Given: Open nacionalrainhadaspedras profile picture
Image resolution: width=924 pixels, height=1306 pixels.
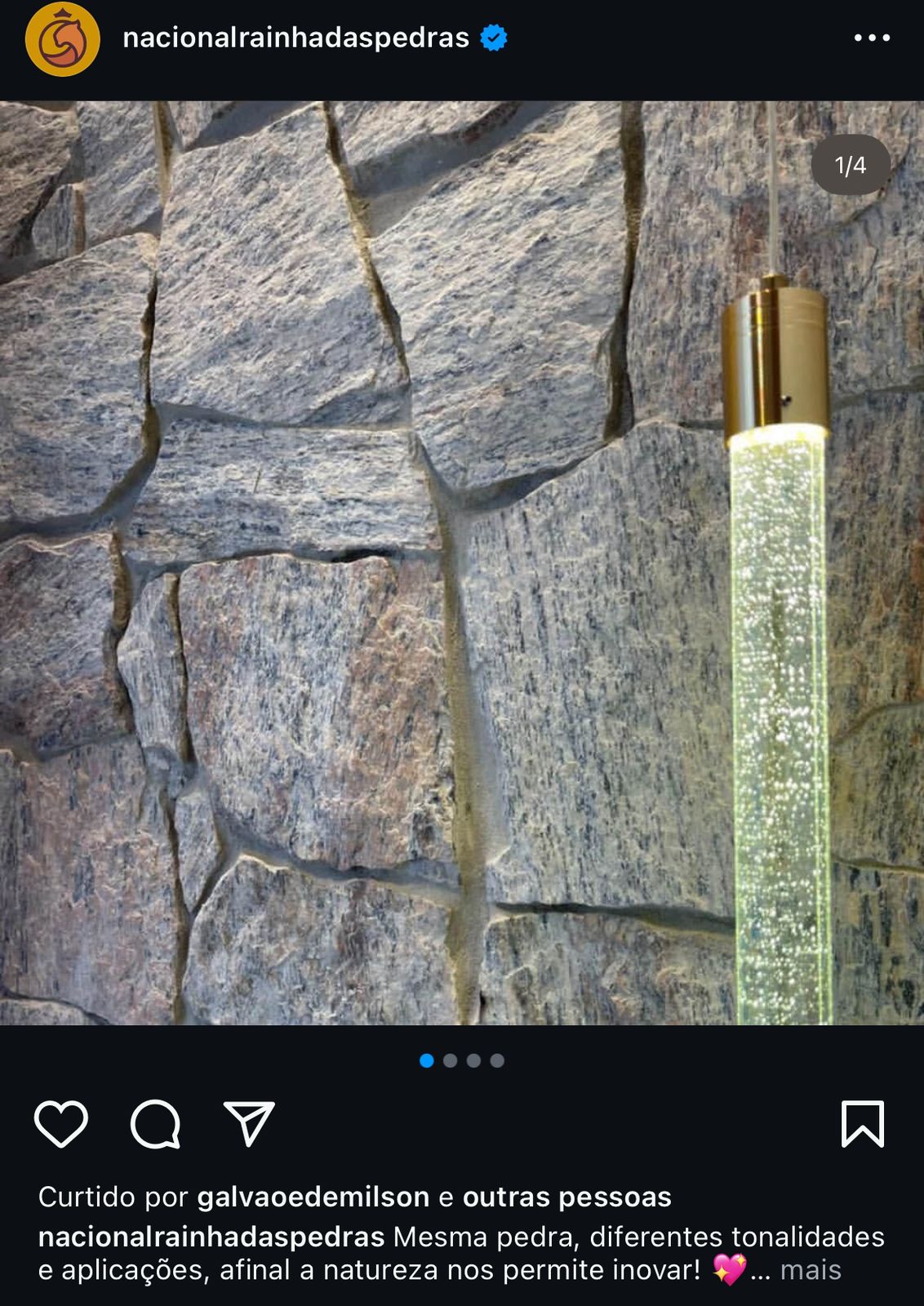Looking at the screenshot, I should click(62, 39).
